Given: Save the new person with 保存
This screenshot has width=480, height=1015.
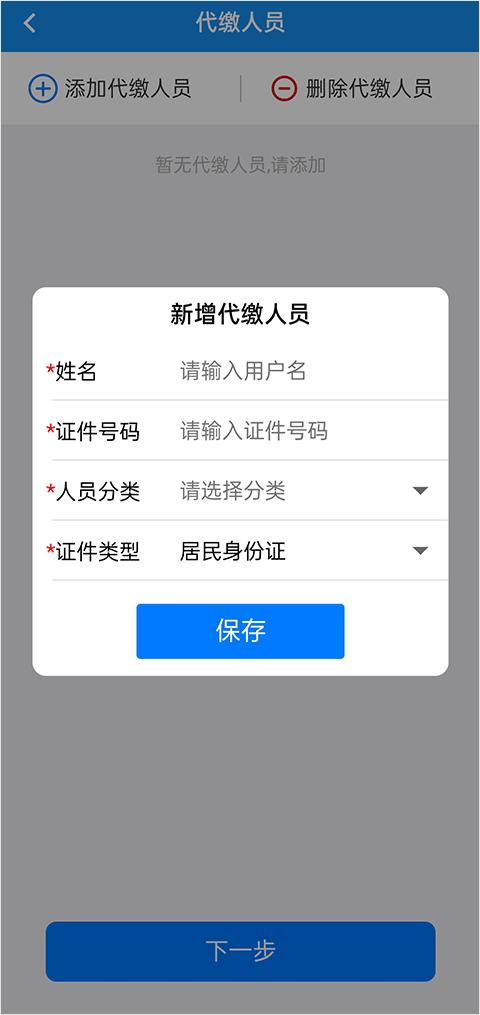Looking at the screenshot, I should 240,631.
